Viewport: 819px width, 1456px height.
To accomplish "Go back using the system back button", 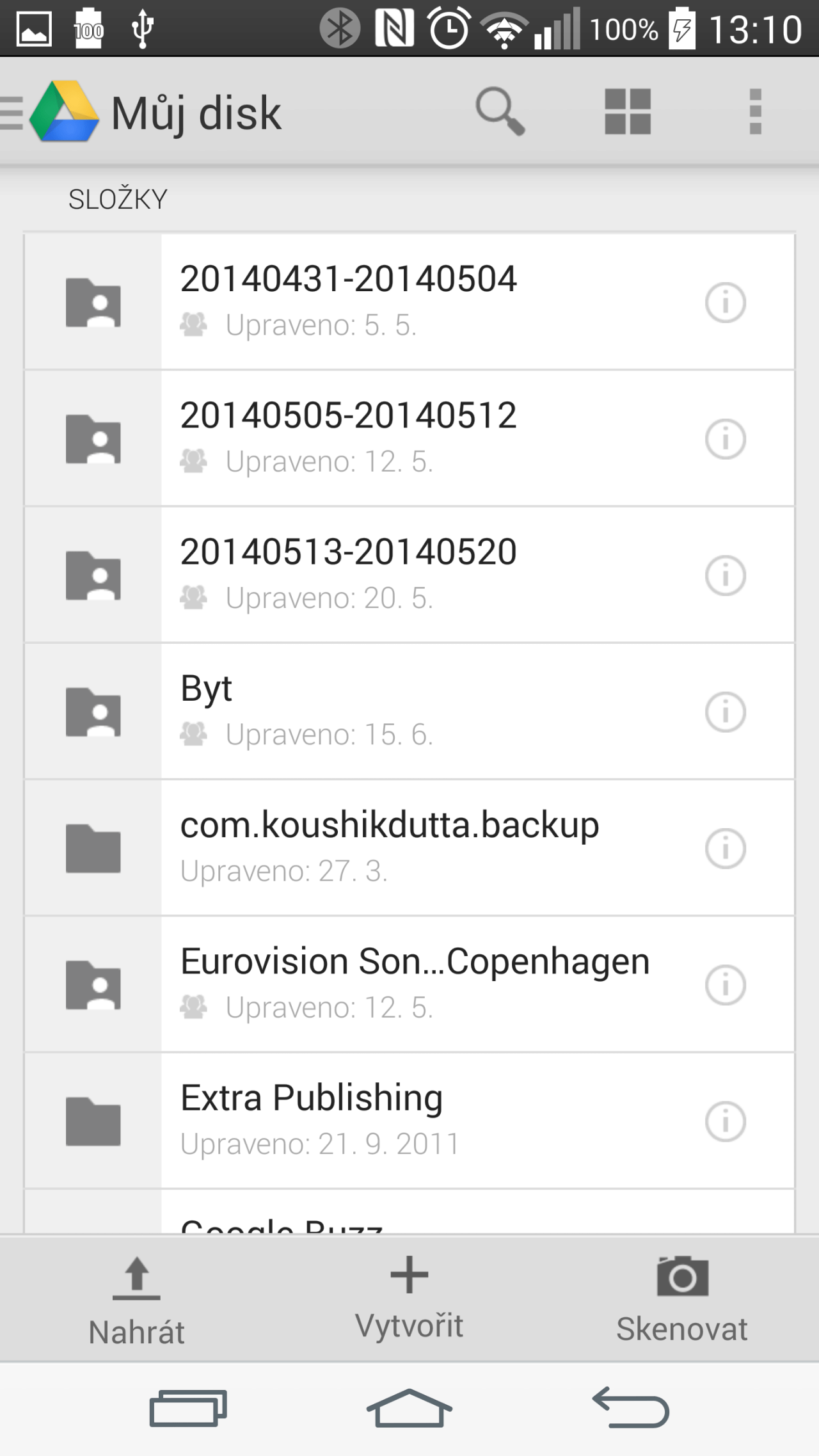I will tap(631, 1408).
